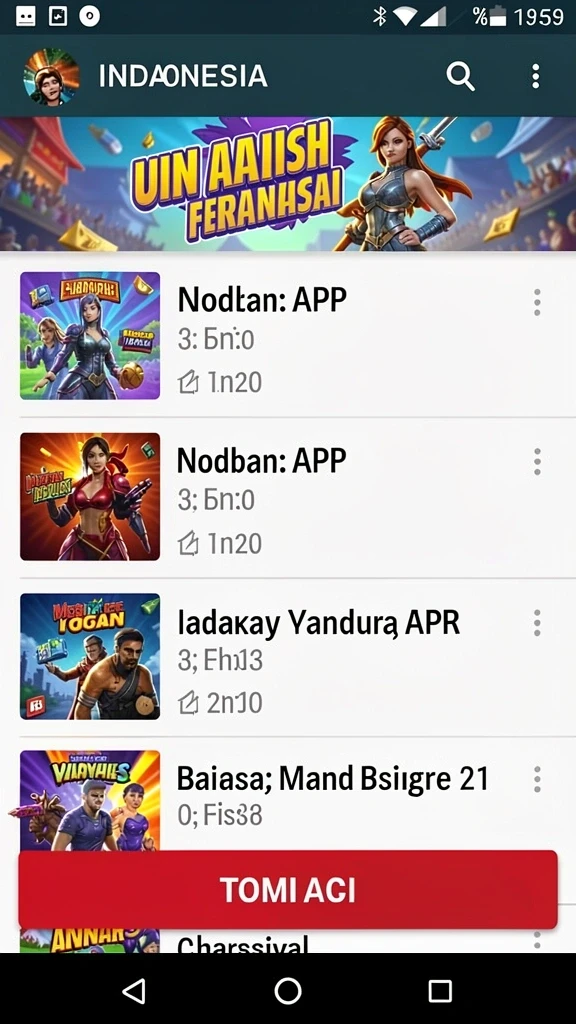
Task: Show more options for Nodtan: APP
Action: (537, 302)
